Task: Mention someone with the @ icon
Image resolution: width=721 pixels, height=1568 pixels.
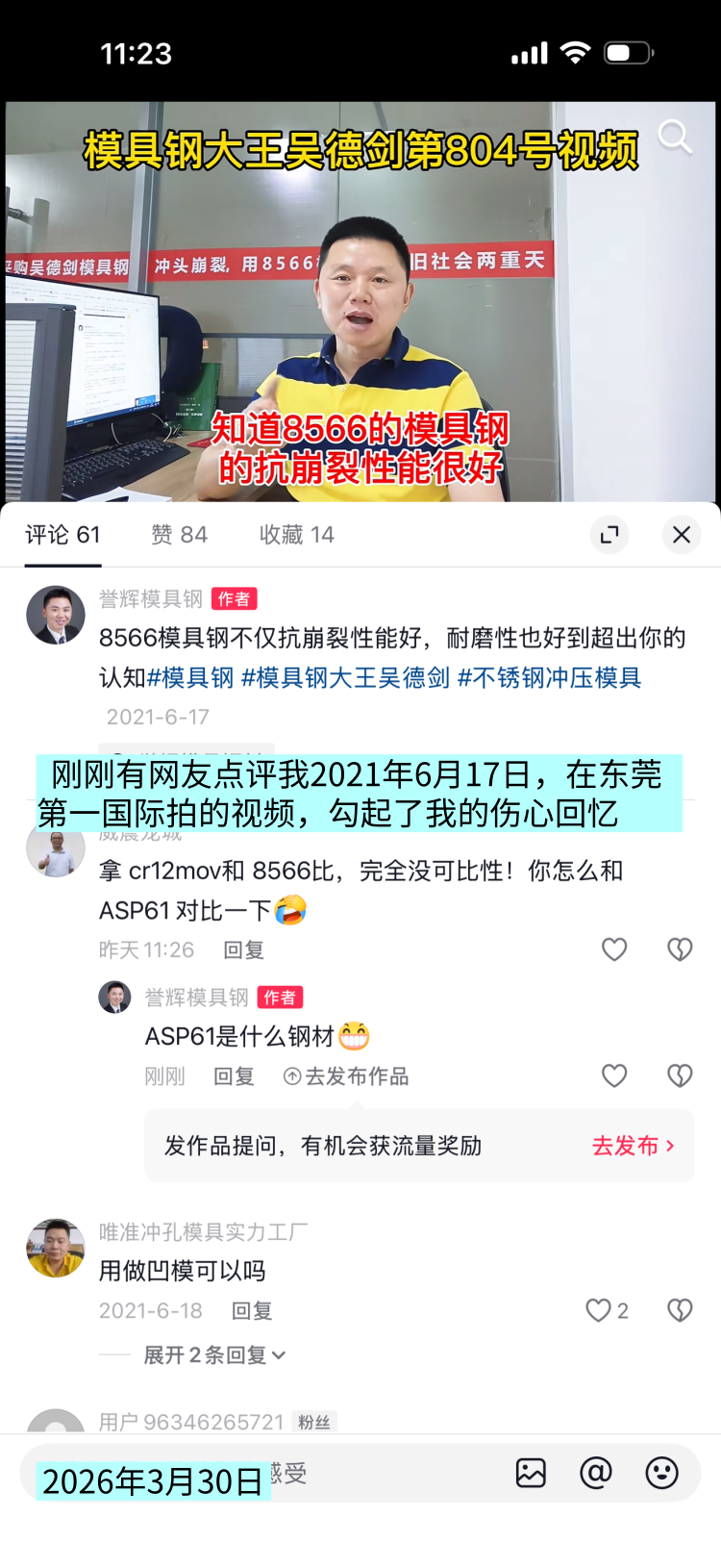Action: 596,1473
